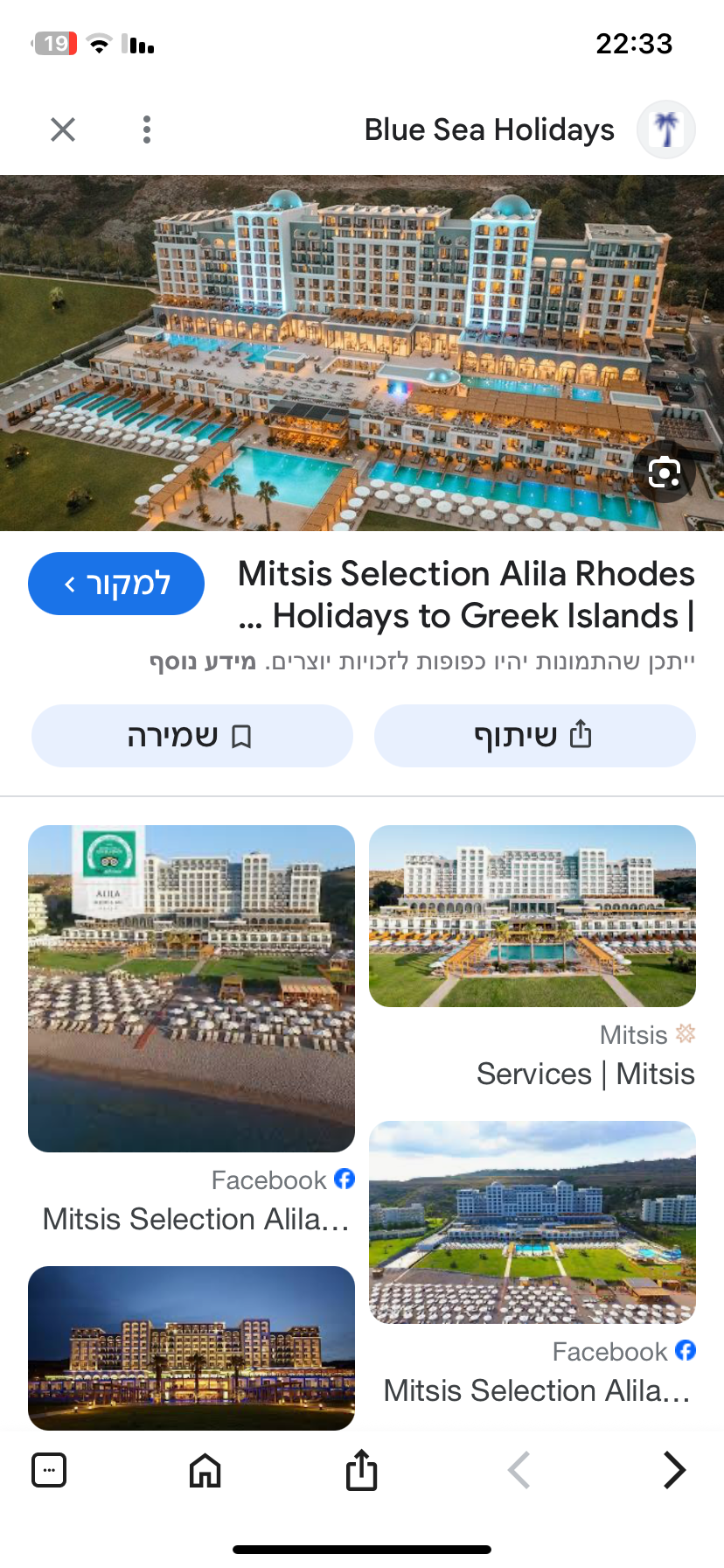Open the main hotel photo
This screenshot has height=1568, width=724.
(362, 353)
